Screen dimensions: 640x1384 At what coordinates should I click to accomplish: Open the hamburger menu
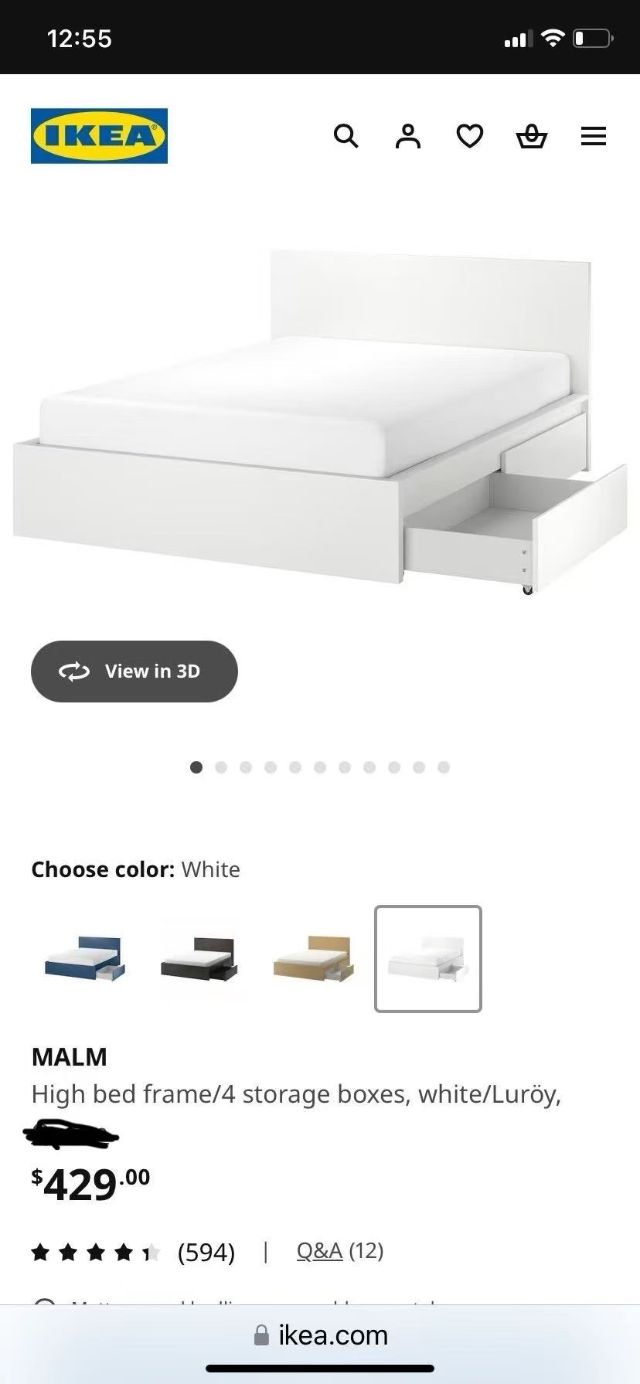point(594,136)
